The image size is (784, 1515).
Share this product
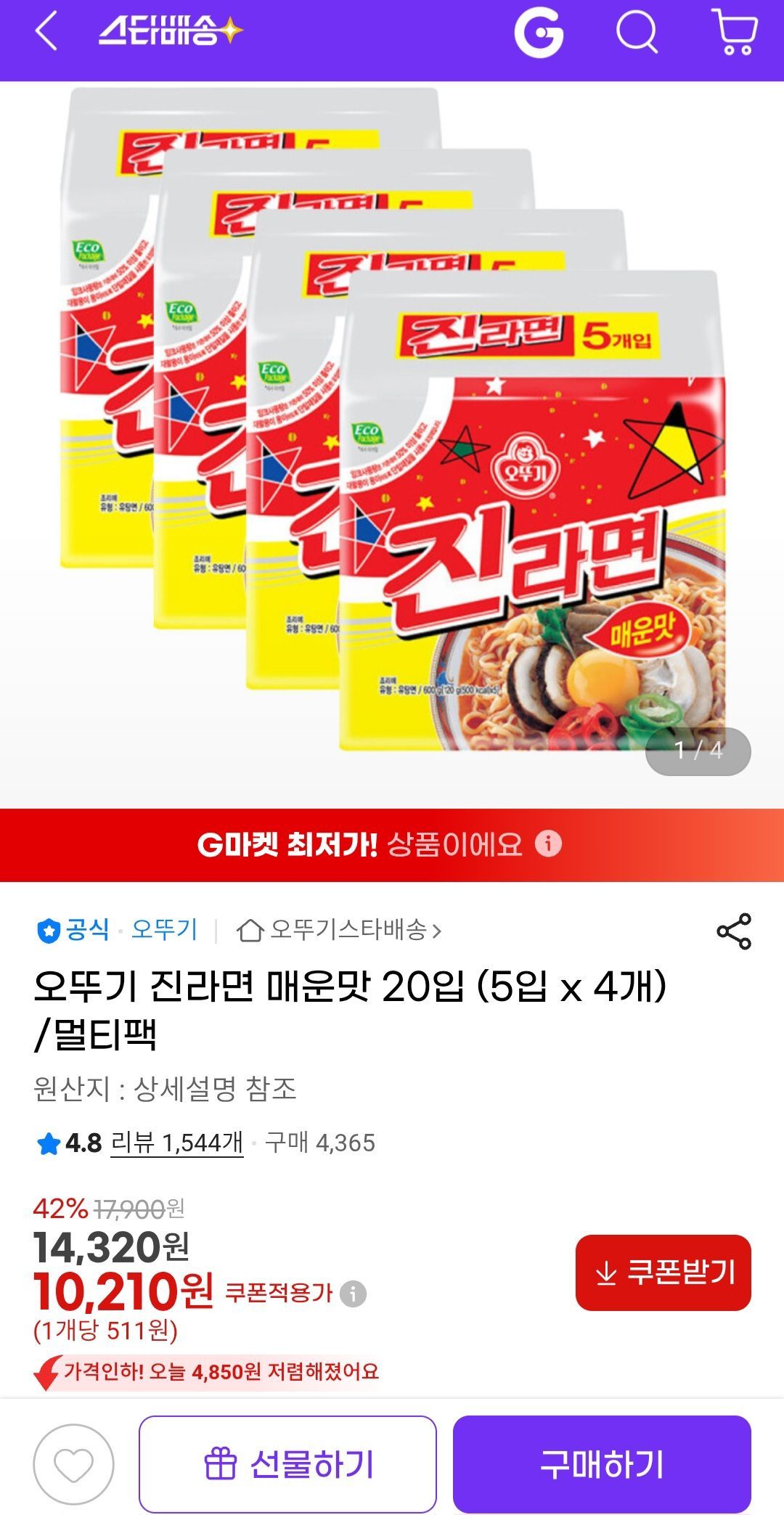click(x=734, y=931)
